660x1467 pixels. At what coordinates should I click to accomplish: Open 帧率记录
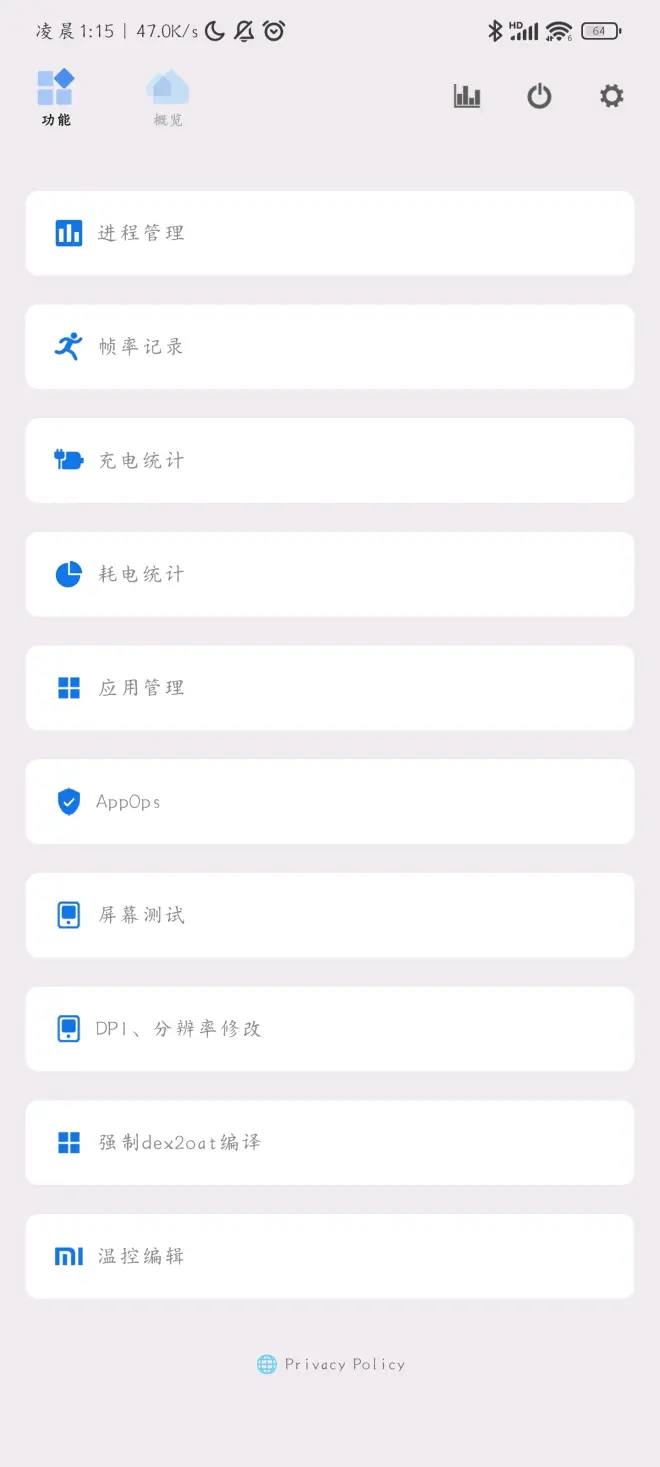330,347
